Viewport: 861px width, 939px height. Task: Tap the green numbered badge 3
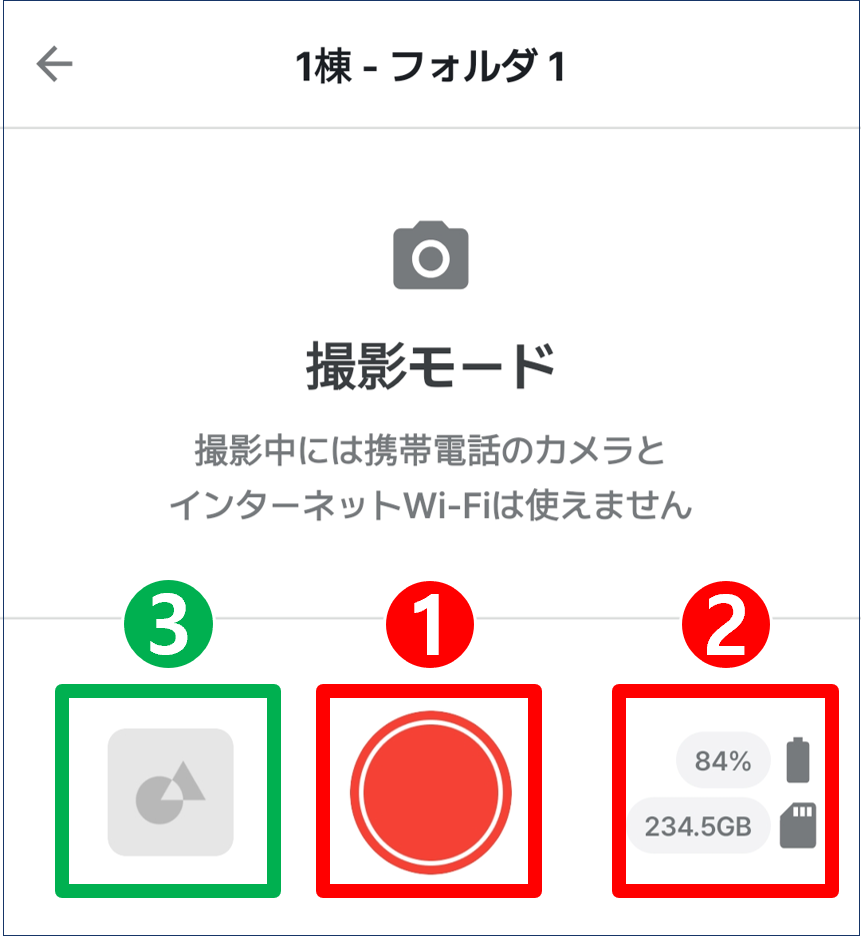pos(168,622)
